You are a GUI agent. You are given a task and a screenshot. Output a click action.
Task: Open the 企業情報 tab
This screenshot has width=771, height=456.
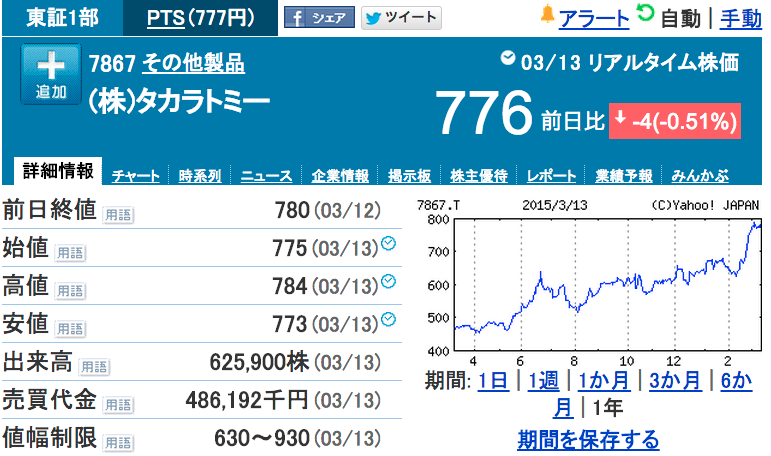(x=340, y=176)
